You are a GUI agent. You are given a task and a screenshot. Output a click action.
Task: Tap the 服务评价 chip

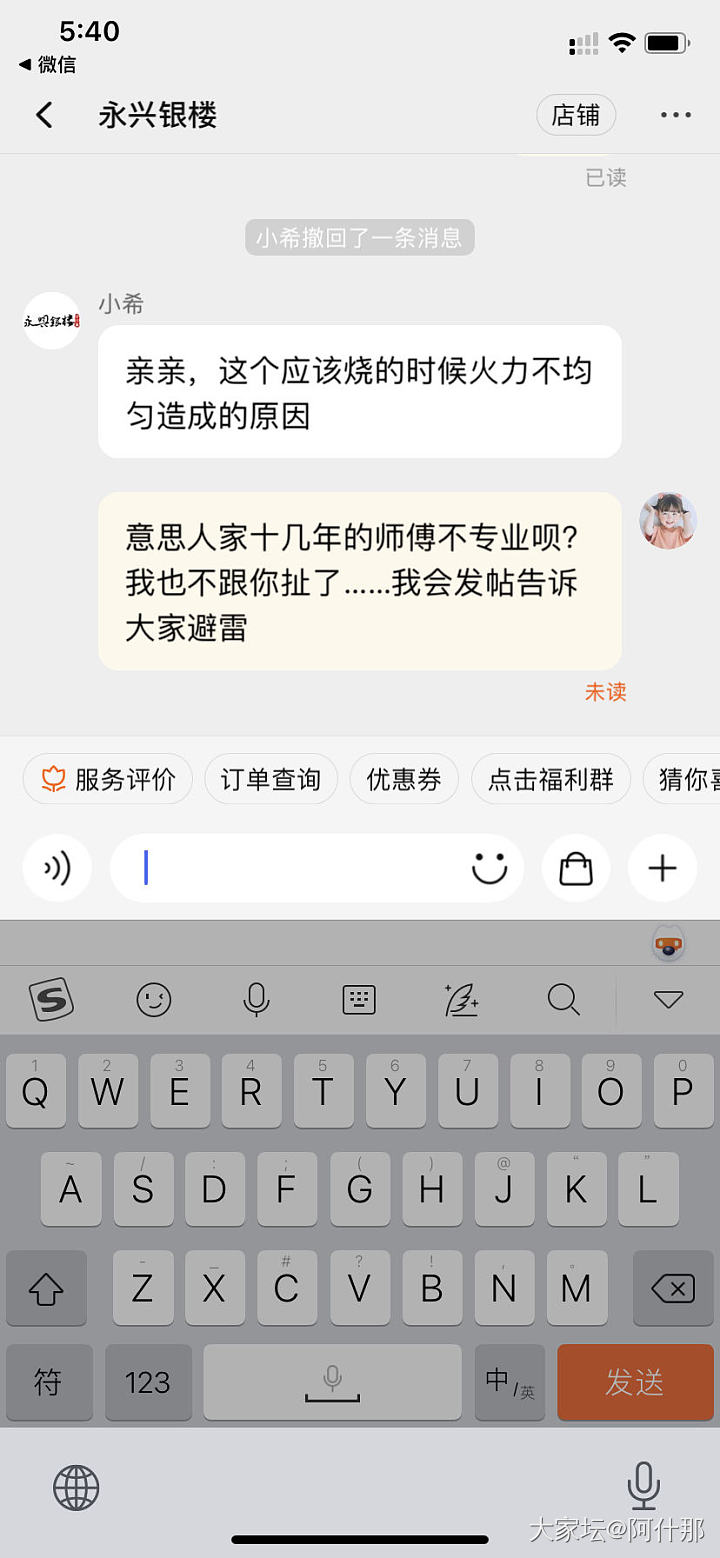(x=108, y=779)
